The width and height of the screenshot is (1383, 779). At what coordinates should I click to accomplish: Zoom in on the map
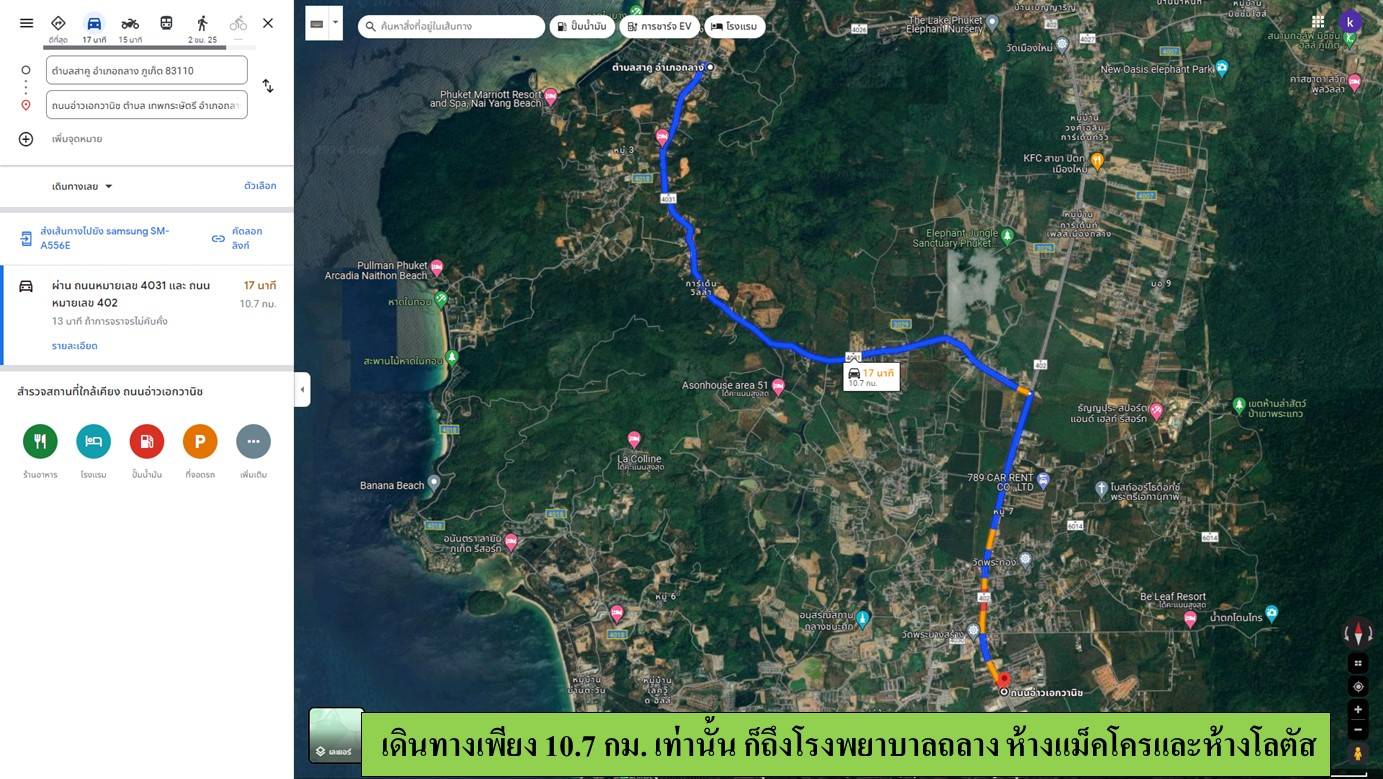pos(1357,709)
